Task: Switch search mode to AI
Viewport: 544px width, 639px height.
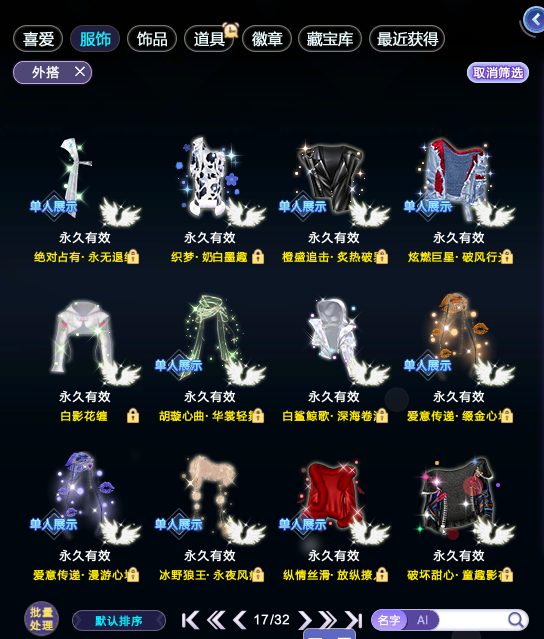Action: [x=423, y=620]
